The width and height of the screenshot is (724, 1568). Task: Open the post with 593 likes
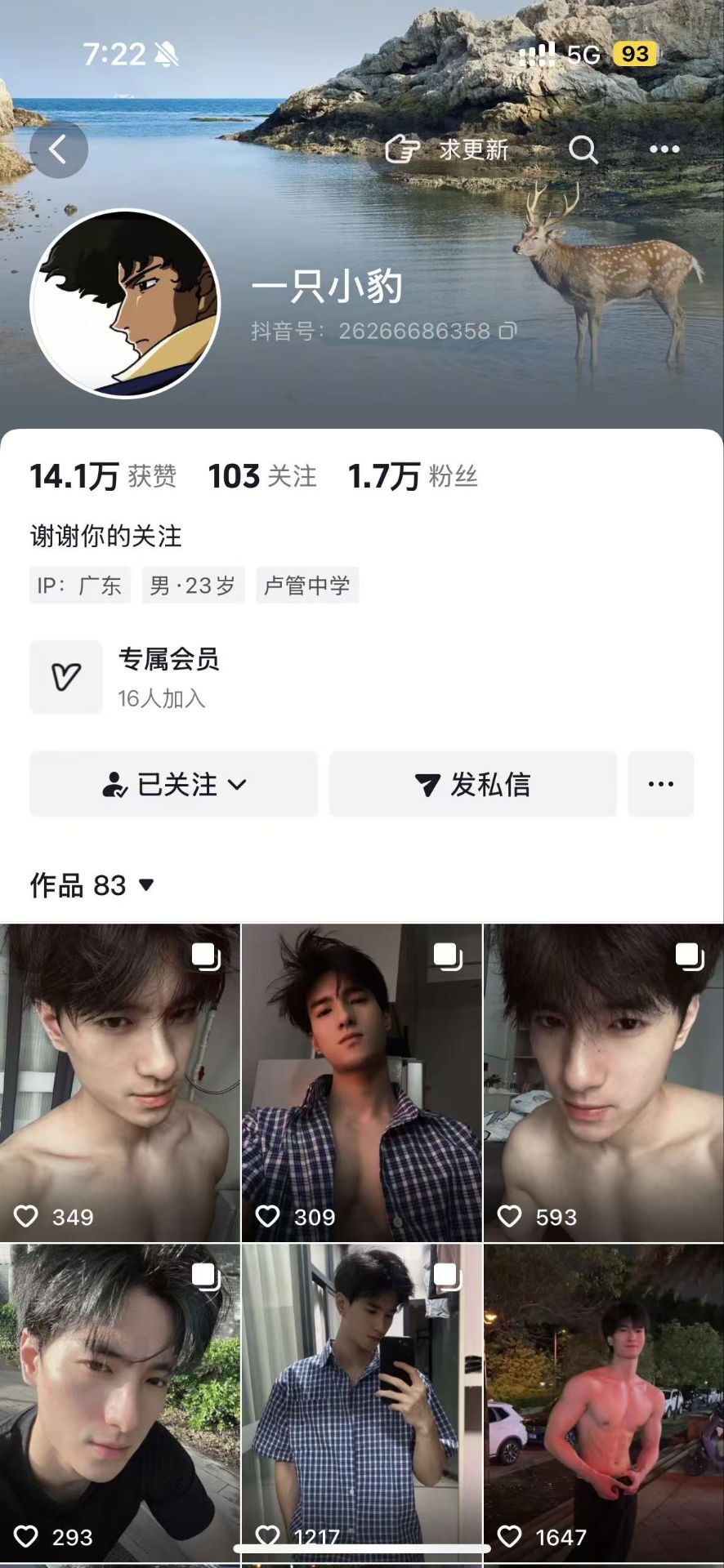[x=604, y=1082]
